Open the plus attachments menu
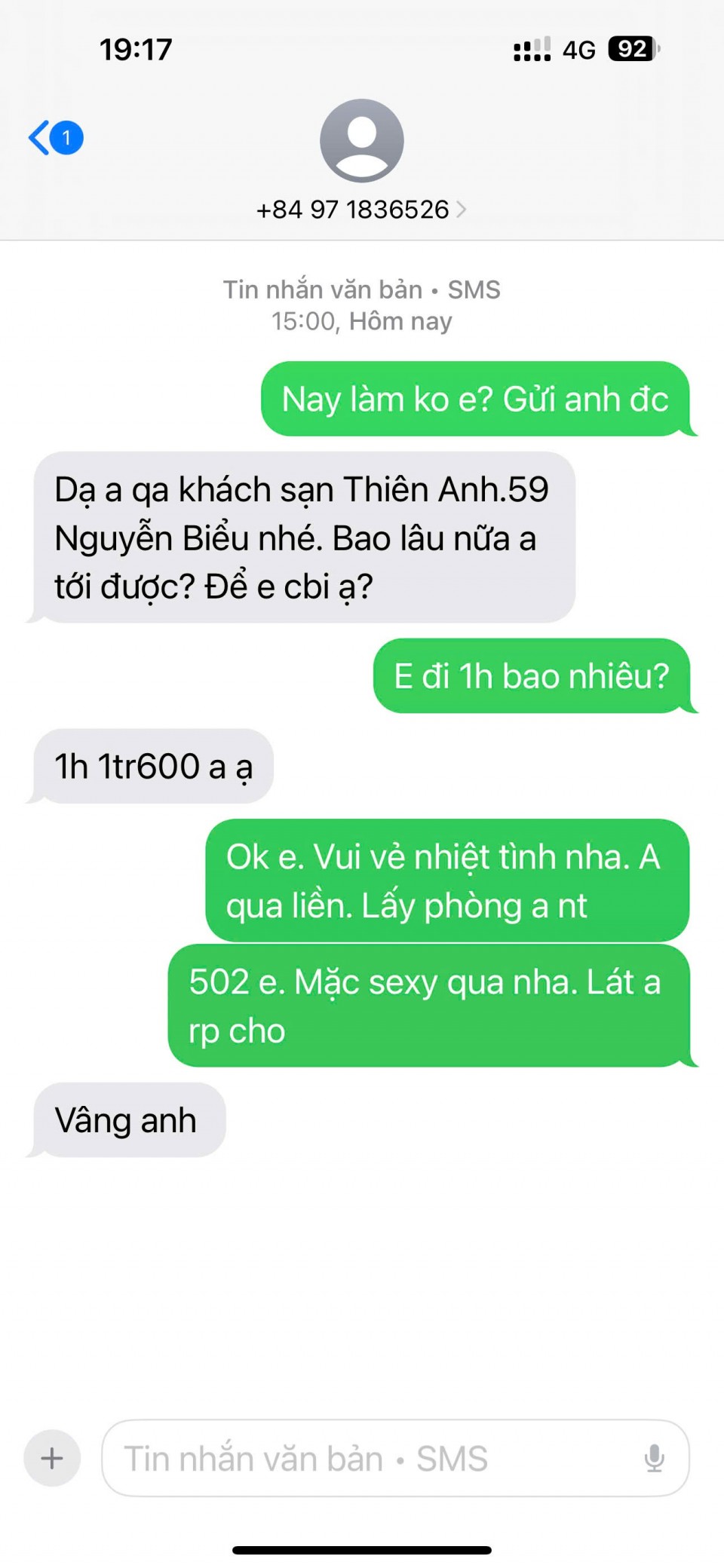The image size is (724, 1568). (52, 1458)
